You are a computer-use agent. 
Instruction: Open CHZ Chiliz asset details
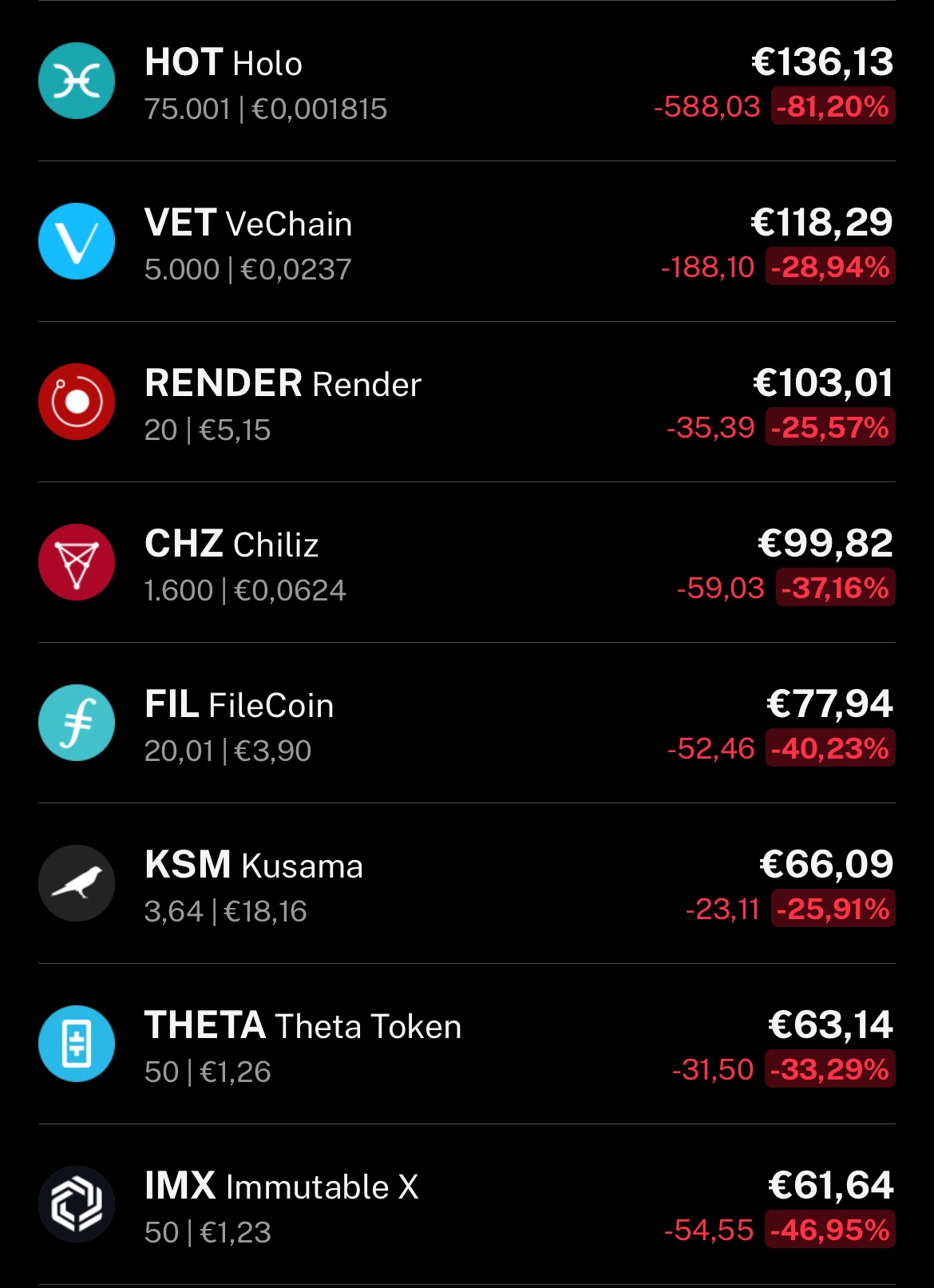466,564
